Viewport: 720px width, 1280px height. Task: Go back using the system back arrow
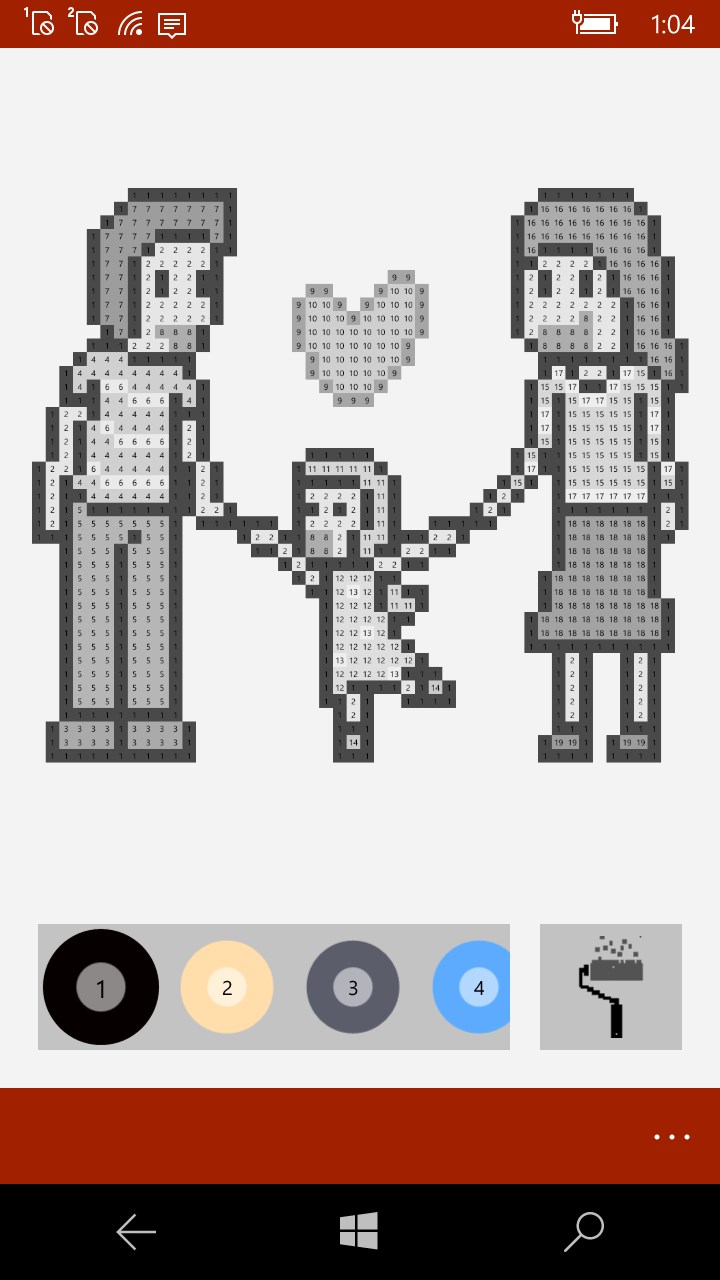[136, 1231]
